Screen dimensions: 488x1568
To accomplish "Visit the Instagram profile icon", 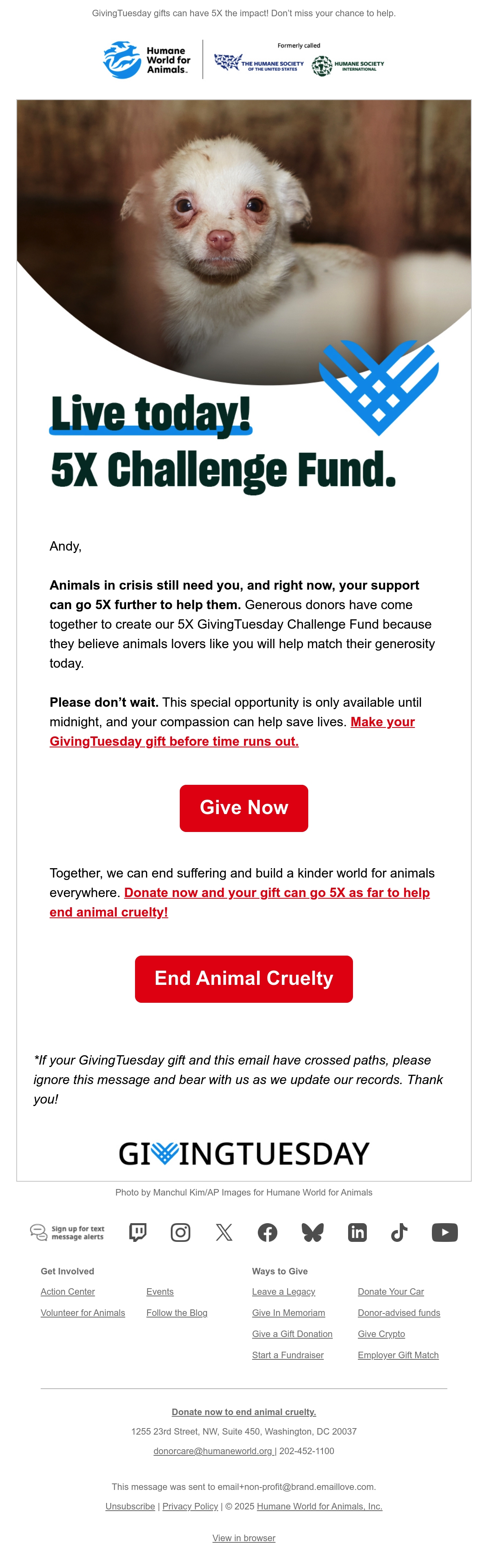I will pos(181,1233).
